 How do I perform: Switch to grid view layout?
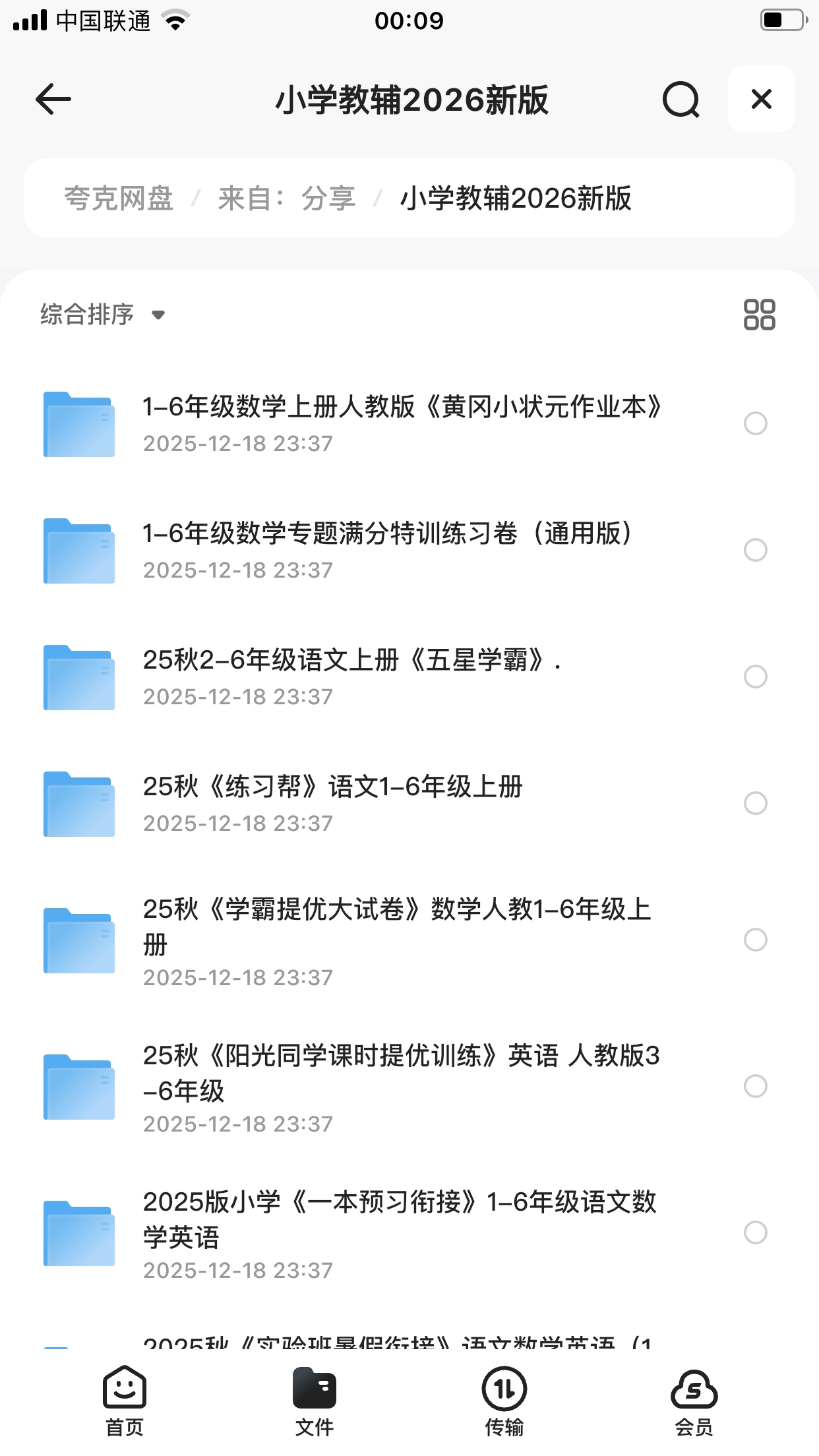[x=759, y=315]
